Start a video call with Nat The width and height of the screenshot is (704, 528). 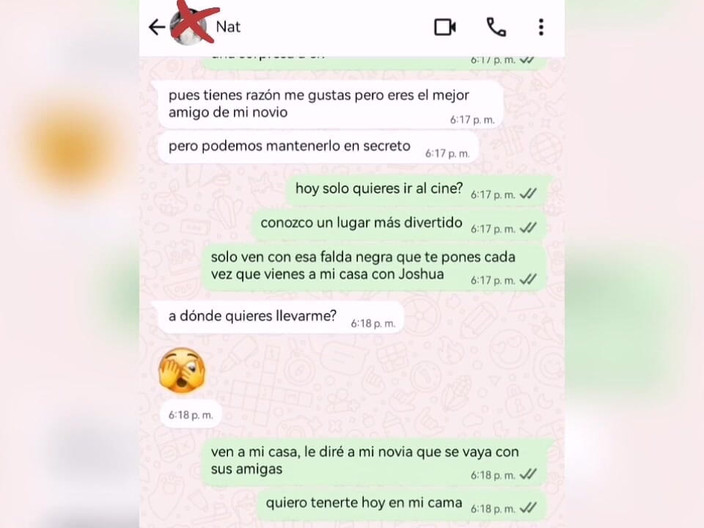445,27
